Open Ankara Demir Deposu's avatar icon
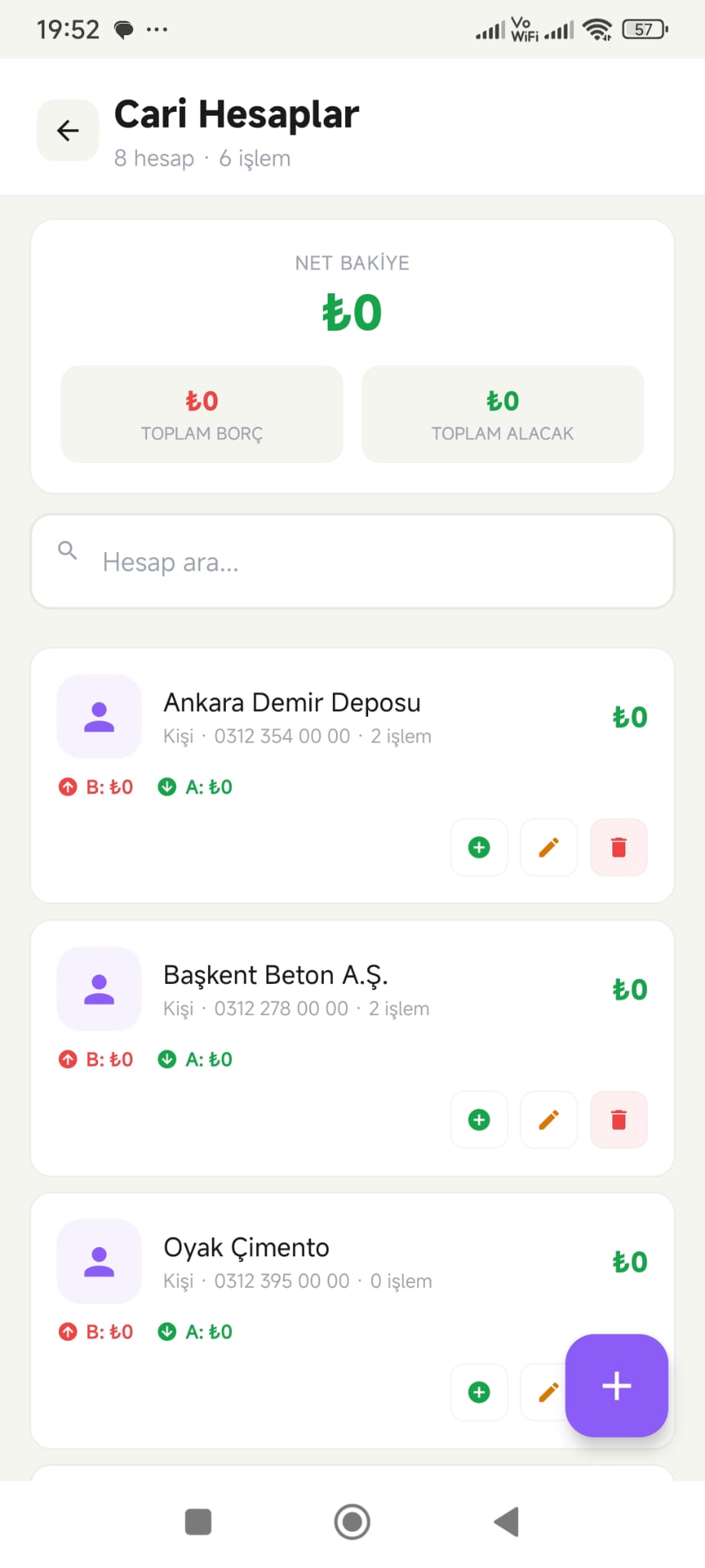Viewport: 705px width, 1568px height. coord(99,716)
